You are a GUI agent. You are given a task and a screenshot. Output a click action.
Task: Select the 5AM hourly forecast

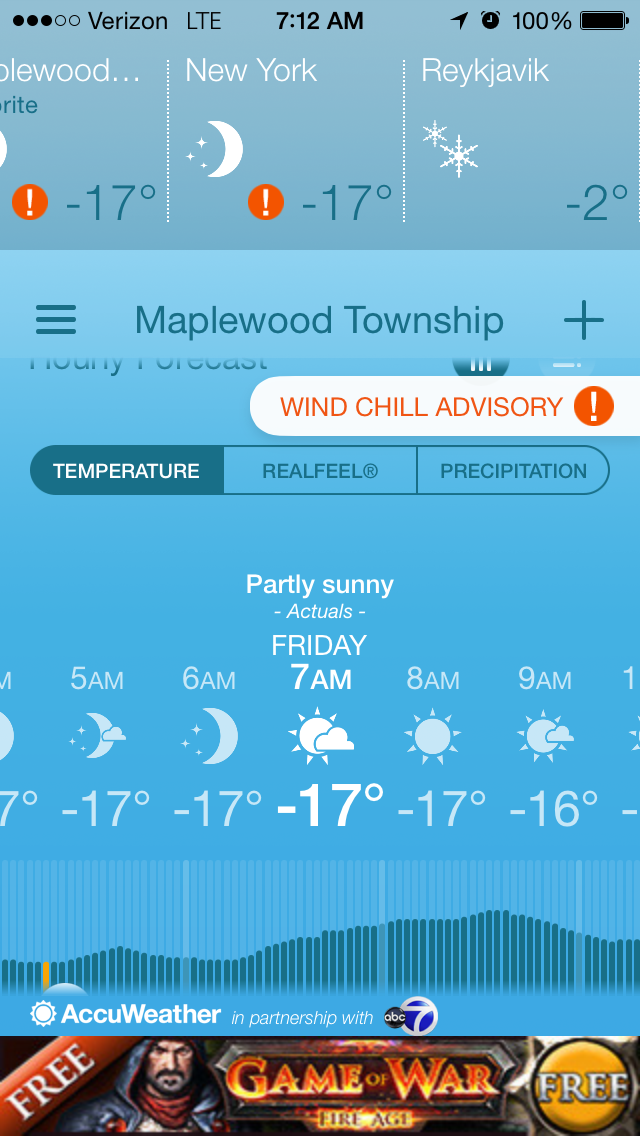coord(97,745)
